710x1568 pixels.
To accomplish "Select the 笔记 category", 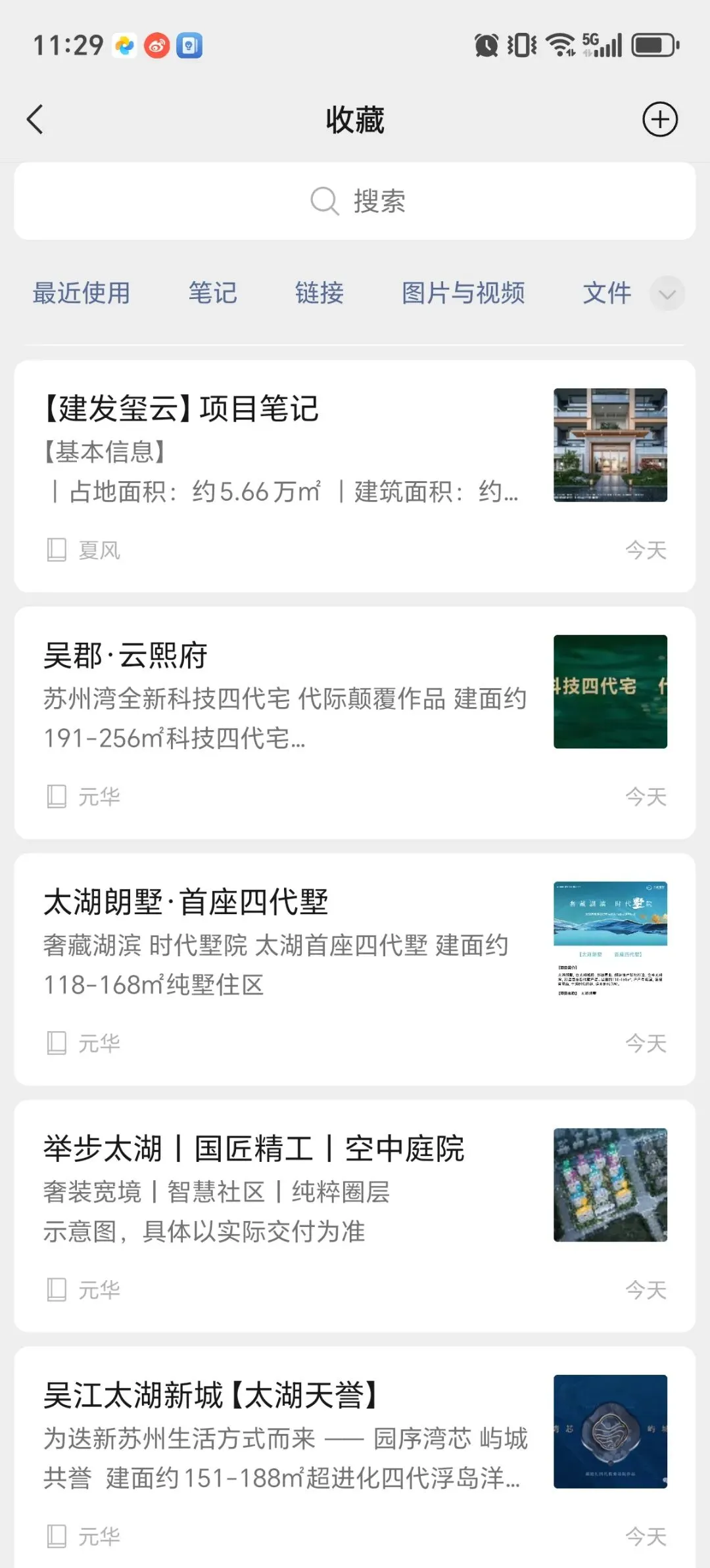I will click(x=212, y=293).
